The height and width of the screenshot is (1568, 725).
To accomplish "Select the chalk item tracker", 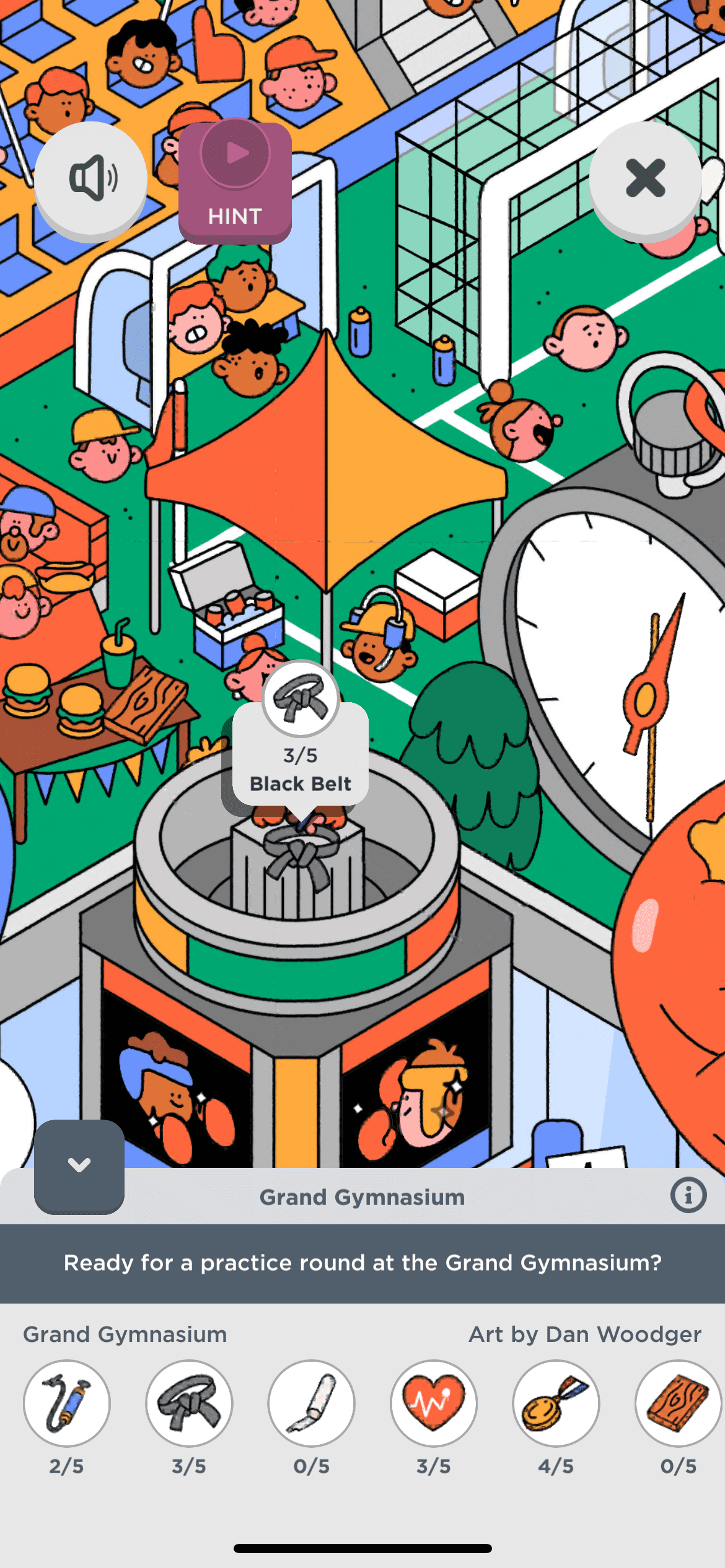I will pos(311,1403).
